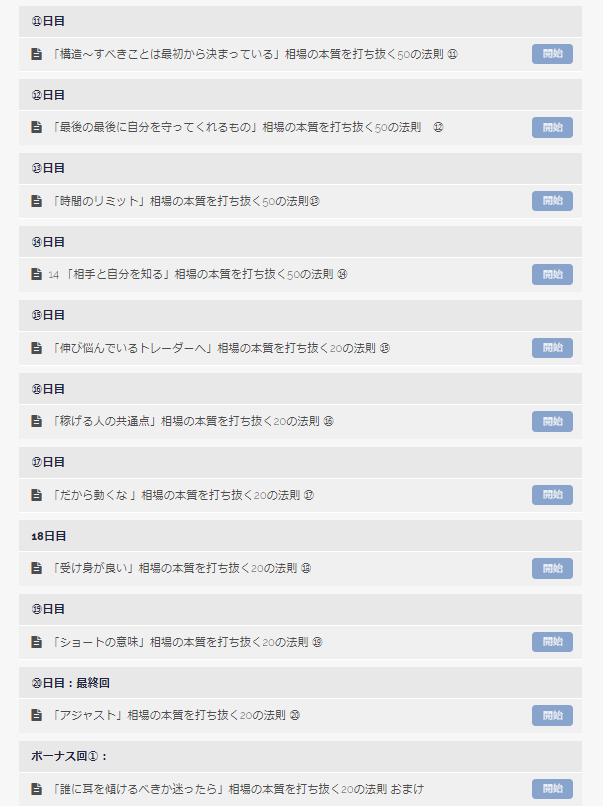Start the lesson 「構造~すべきことは最初から決まっている」
The height and width of the screenshot is (806, 603).
552,54
